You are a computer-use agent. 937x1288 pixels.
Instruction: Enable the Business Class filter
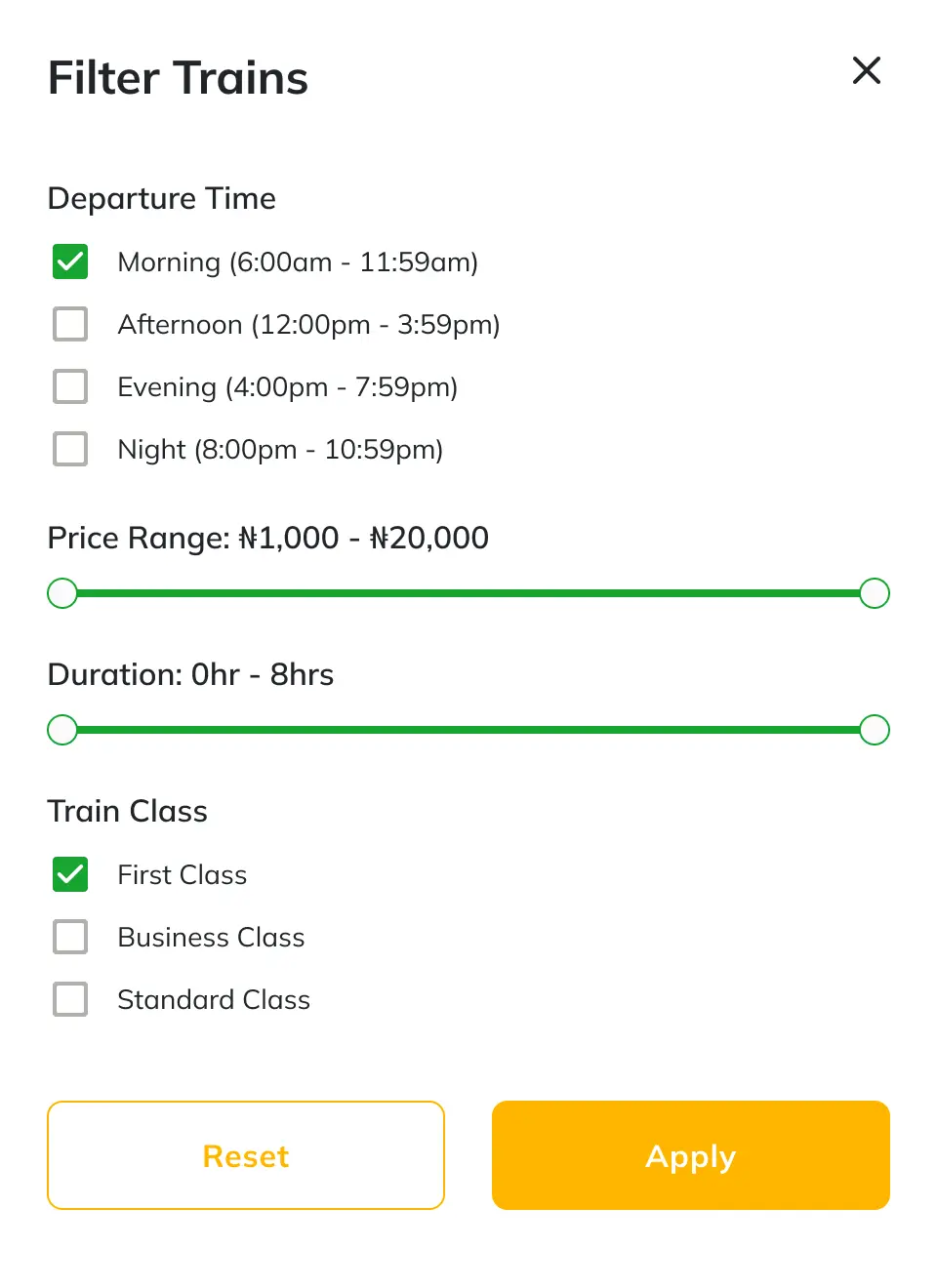point(69,937)
